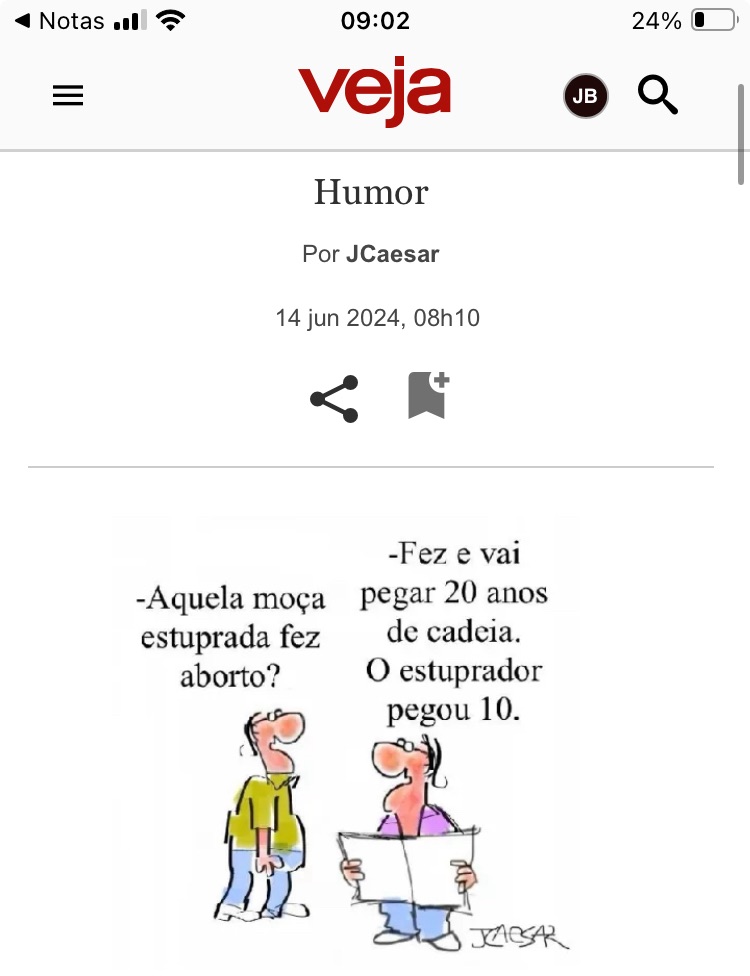Open author JCaesar's page
The height and width of the screenshot is (976, 750).
(x=392, y=254)
